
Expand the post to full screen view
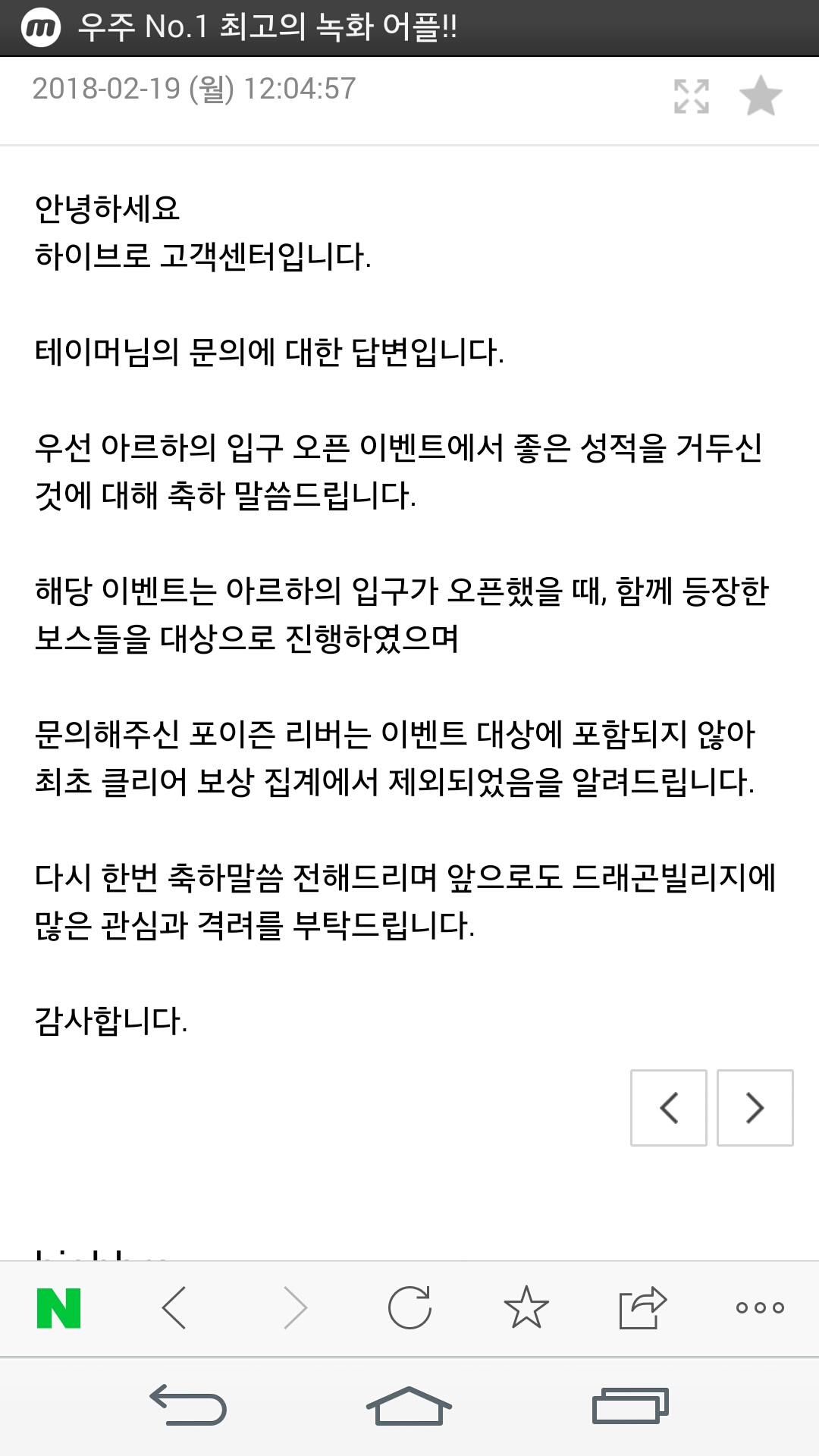click(x=692, y=96)
